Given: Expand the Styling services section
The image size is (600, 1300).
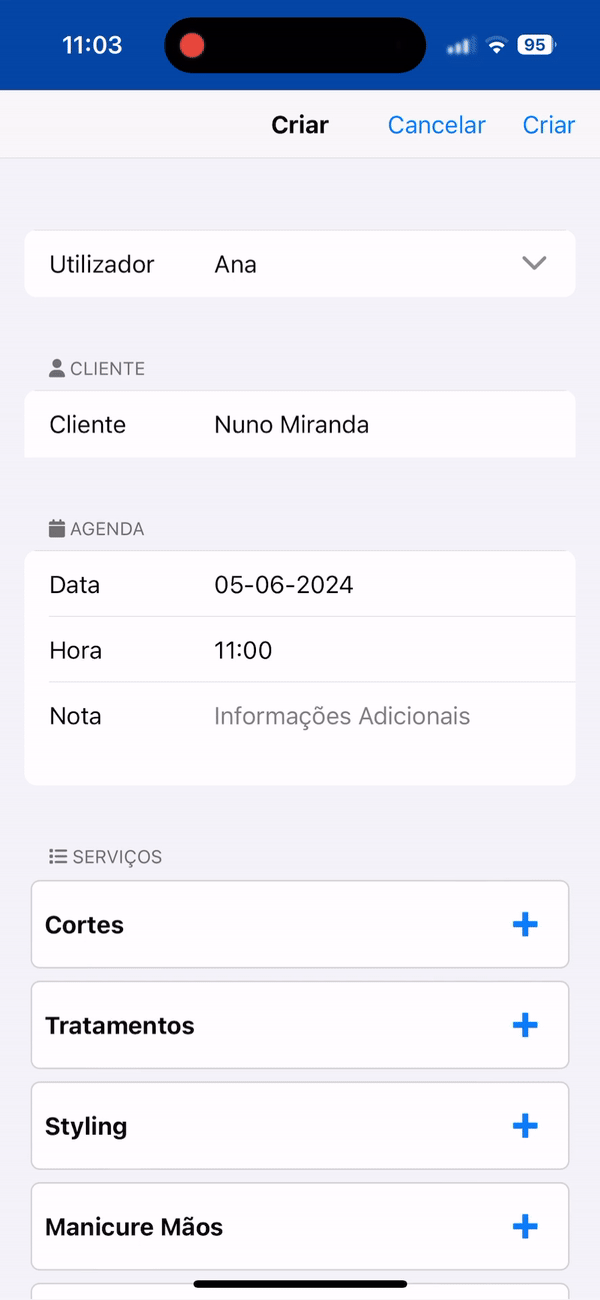Looking at the screenshot, I should click(x=524, y=1127).
